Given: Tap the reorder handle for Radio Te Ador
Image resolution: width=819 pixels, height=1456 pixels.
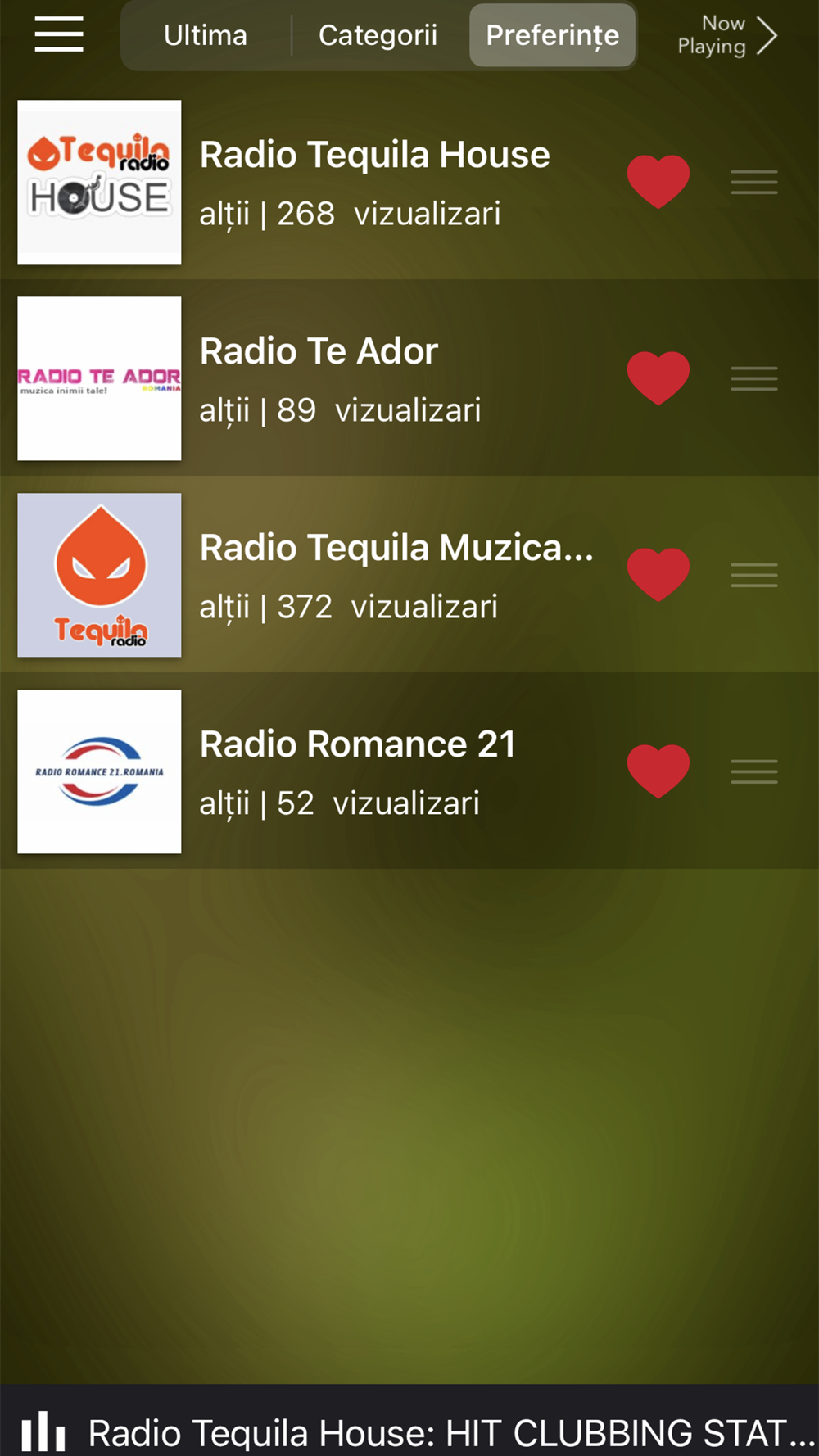Looking at the screenshot, I should pos(754,378).
